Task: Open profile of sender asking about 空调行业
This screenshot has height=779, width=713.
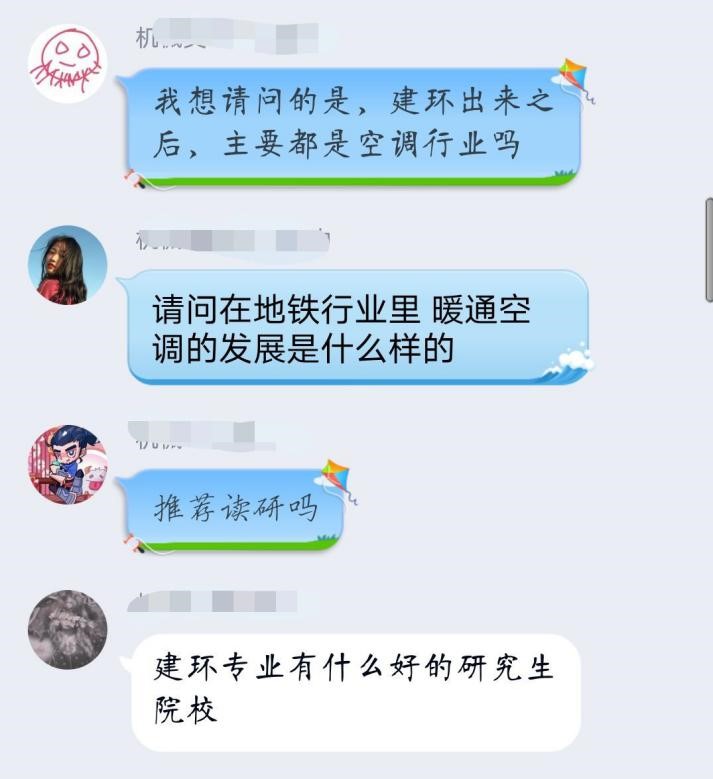Action: (67, 63)
